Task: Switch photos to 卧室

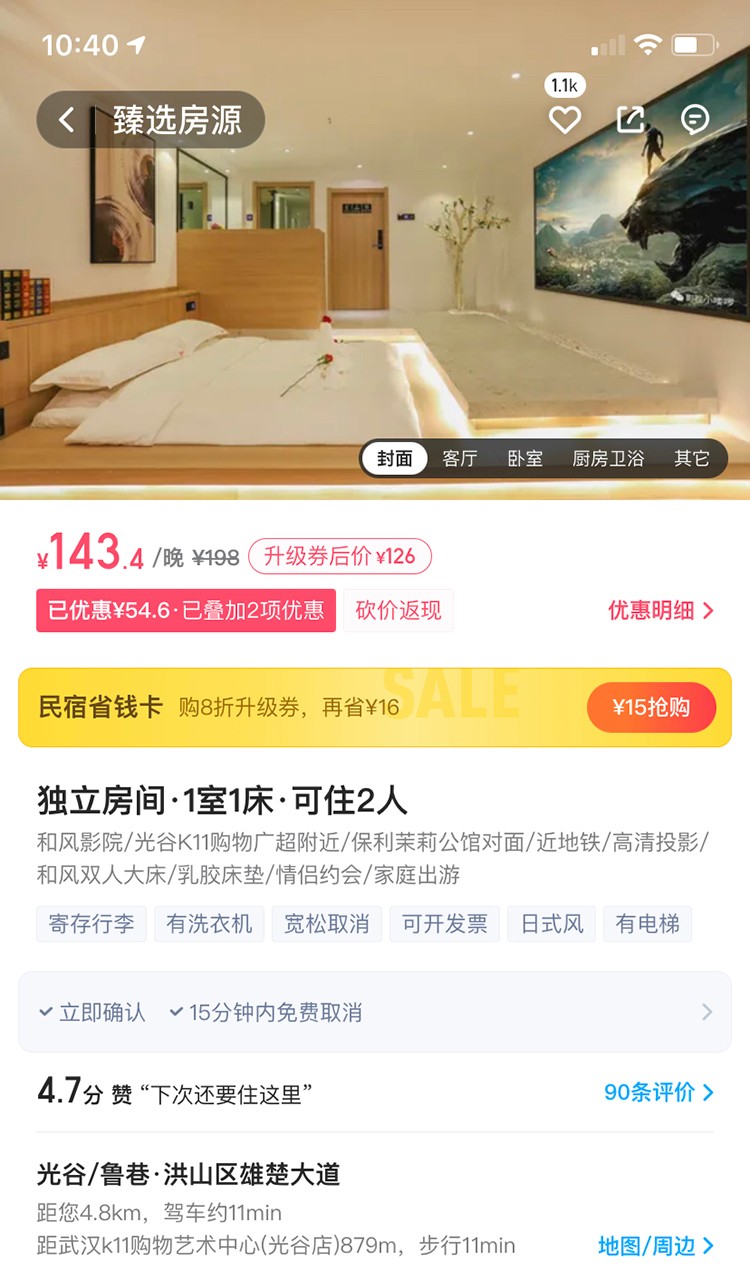Action: click(x=525, y=459)
